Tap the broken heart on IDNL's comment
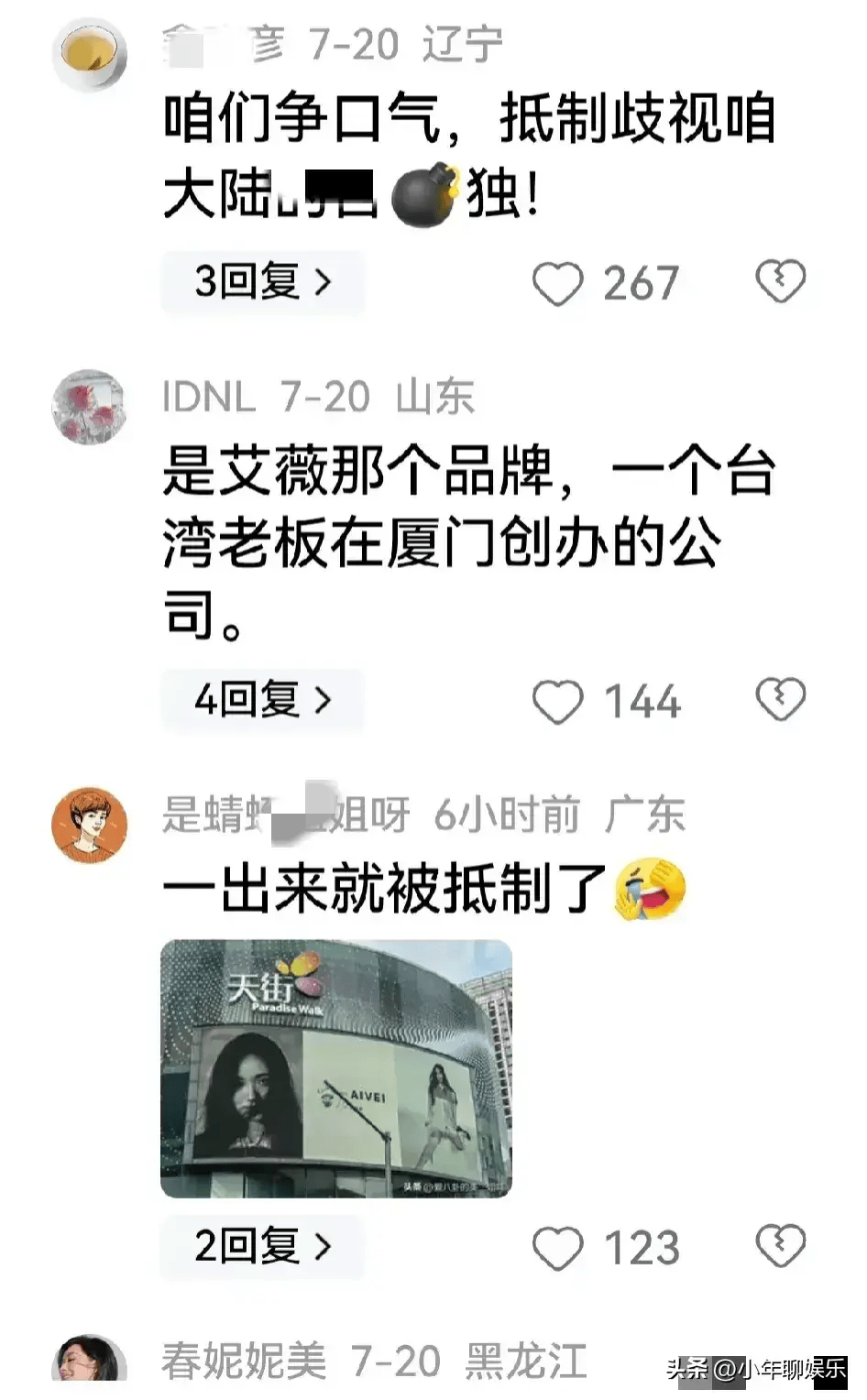The image size is (867, 1400). (x=780, y=701)
